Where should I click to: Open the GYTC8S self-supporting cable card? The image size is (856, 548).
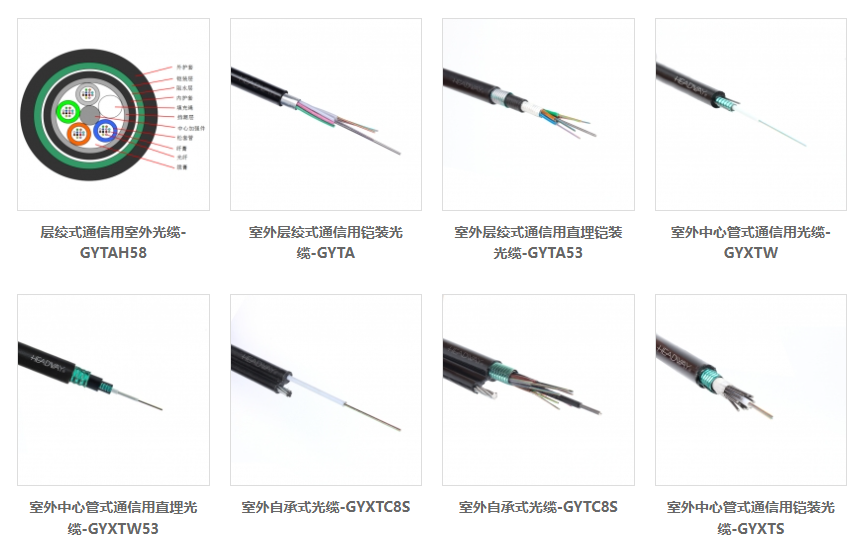click(x=538, y=390)
